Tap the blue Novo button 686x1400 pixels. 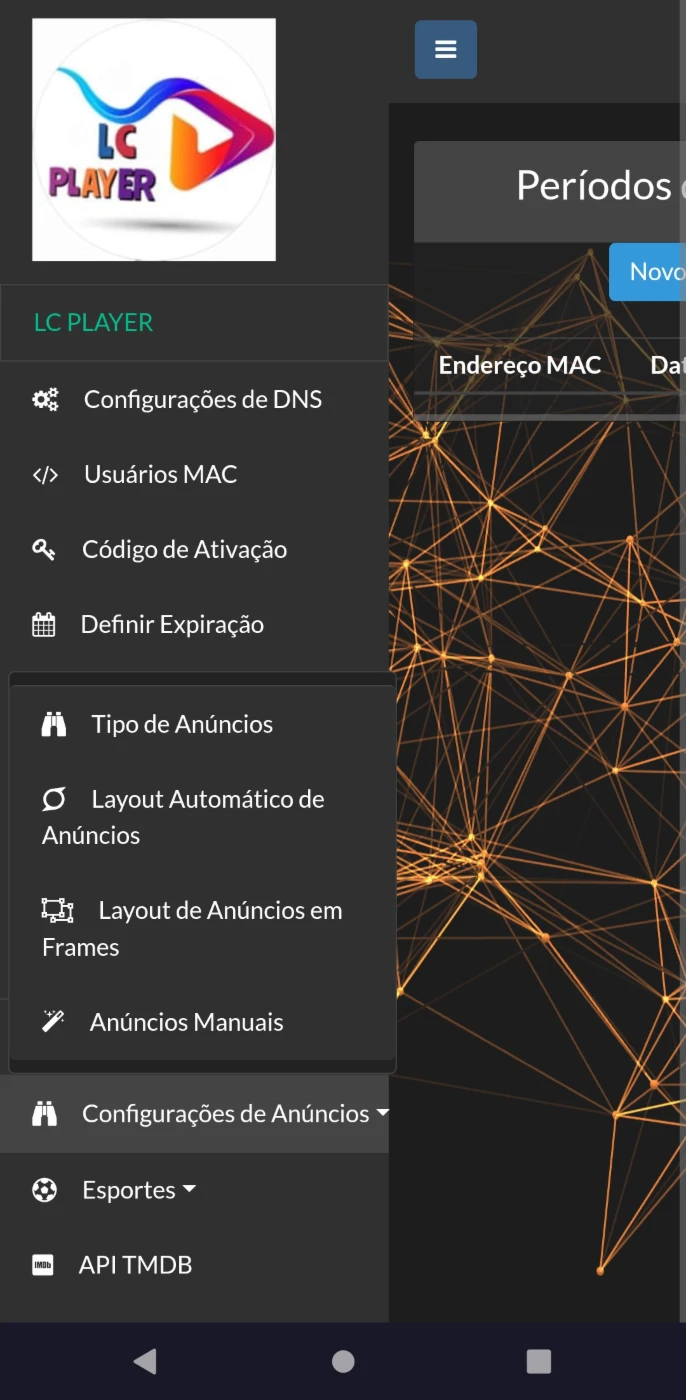click(x=648, y=272)
